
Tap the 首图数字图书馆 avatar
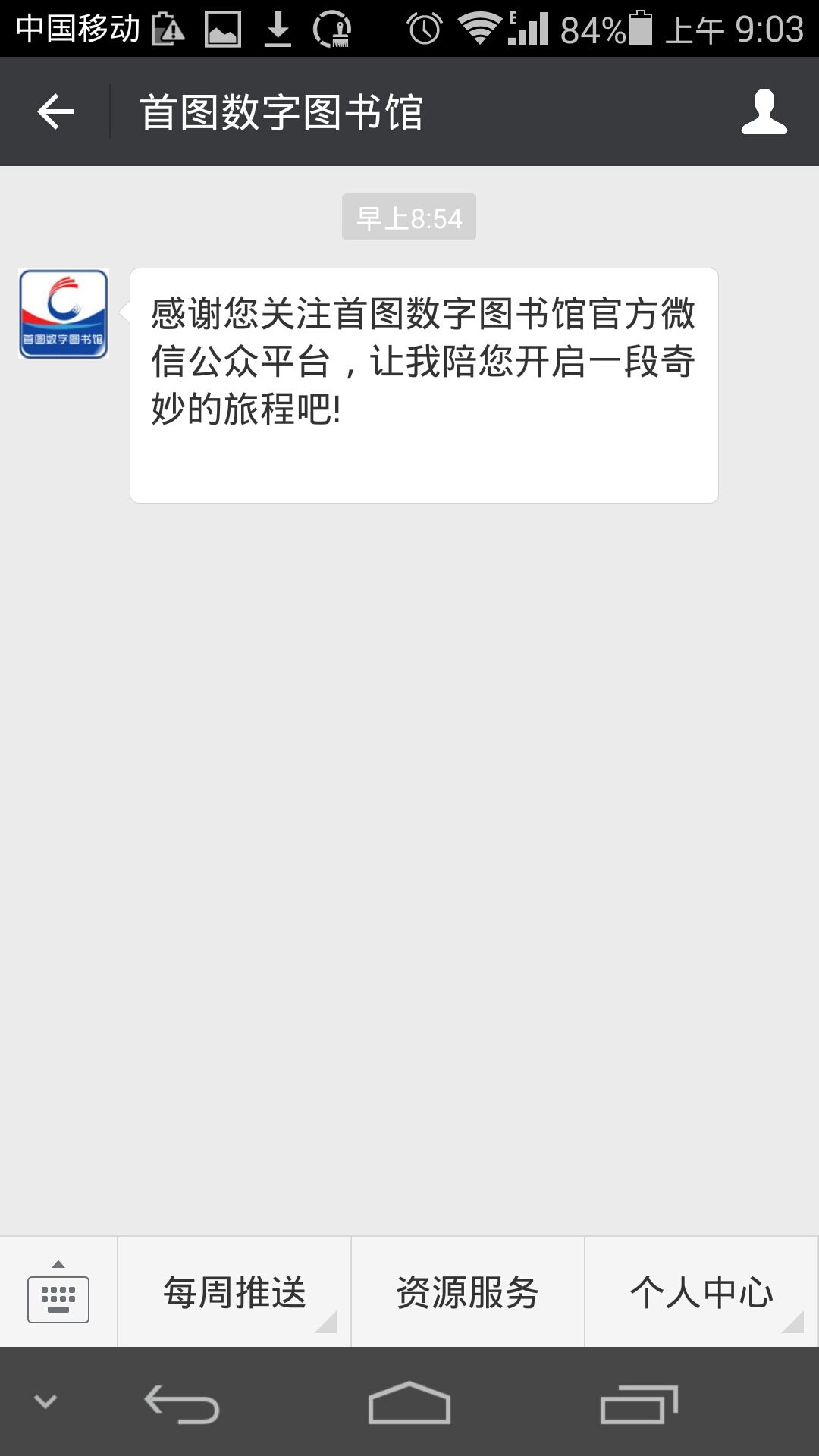pyautogui.click(x=64, y=313)
